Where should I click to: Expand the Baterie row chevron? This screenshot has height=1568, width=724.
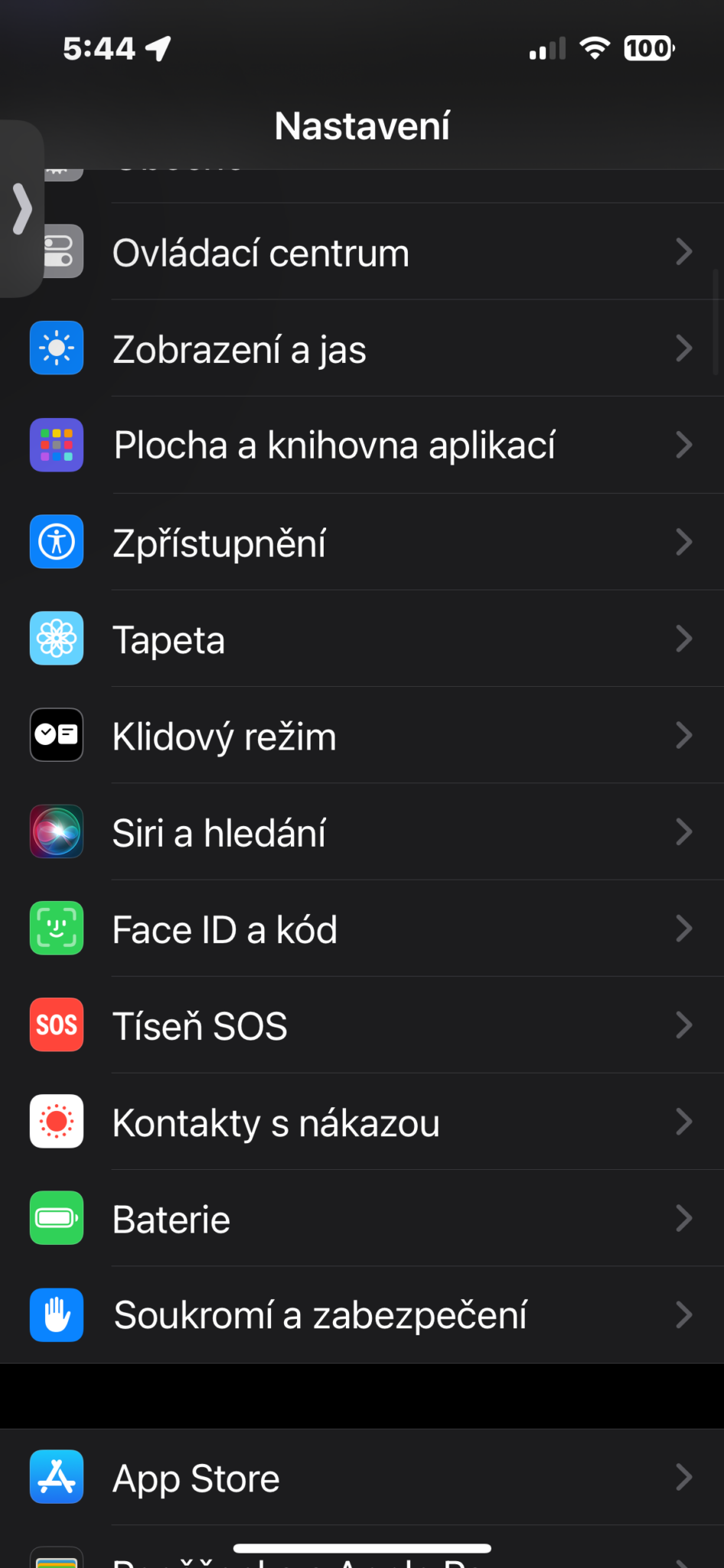683,1218
